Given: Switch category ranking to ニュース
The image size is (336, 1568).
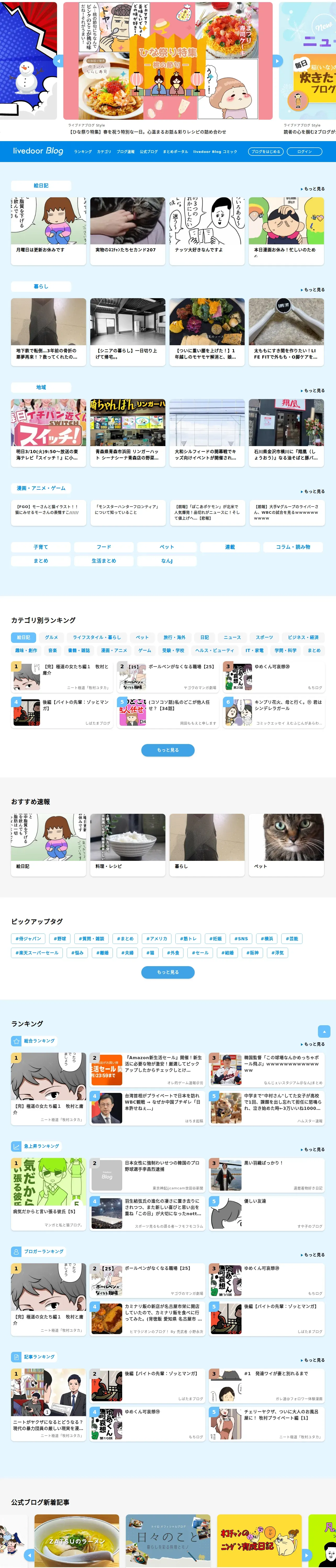Looking at the screenshot, I should tap(232, 637).
